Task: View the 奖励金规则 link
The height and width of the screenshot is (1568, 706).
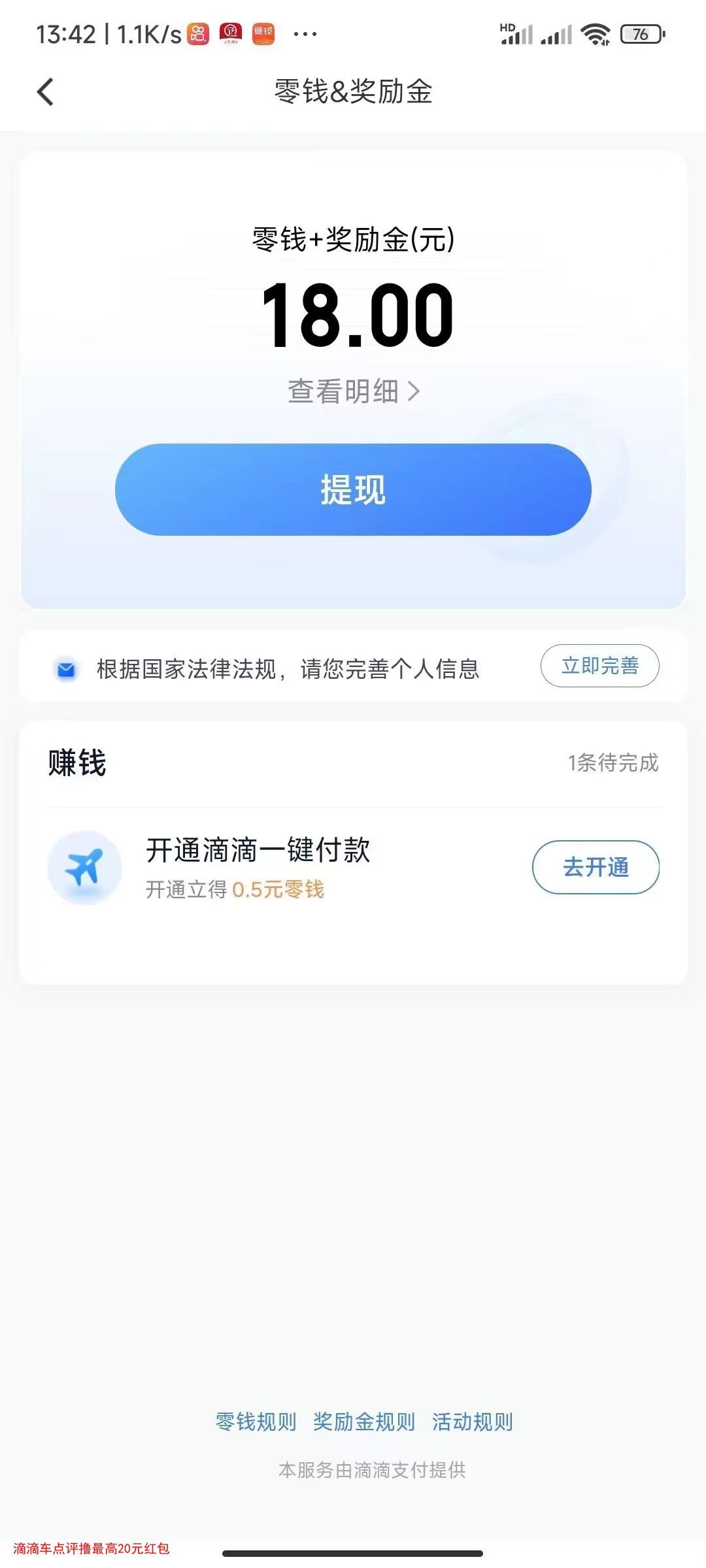Action: point(364,1422)
